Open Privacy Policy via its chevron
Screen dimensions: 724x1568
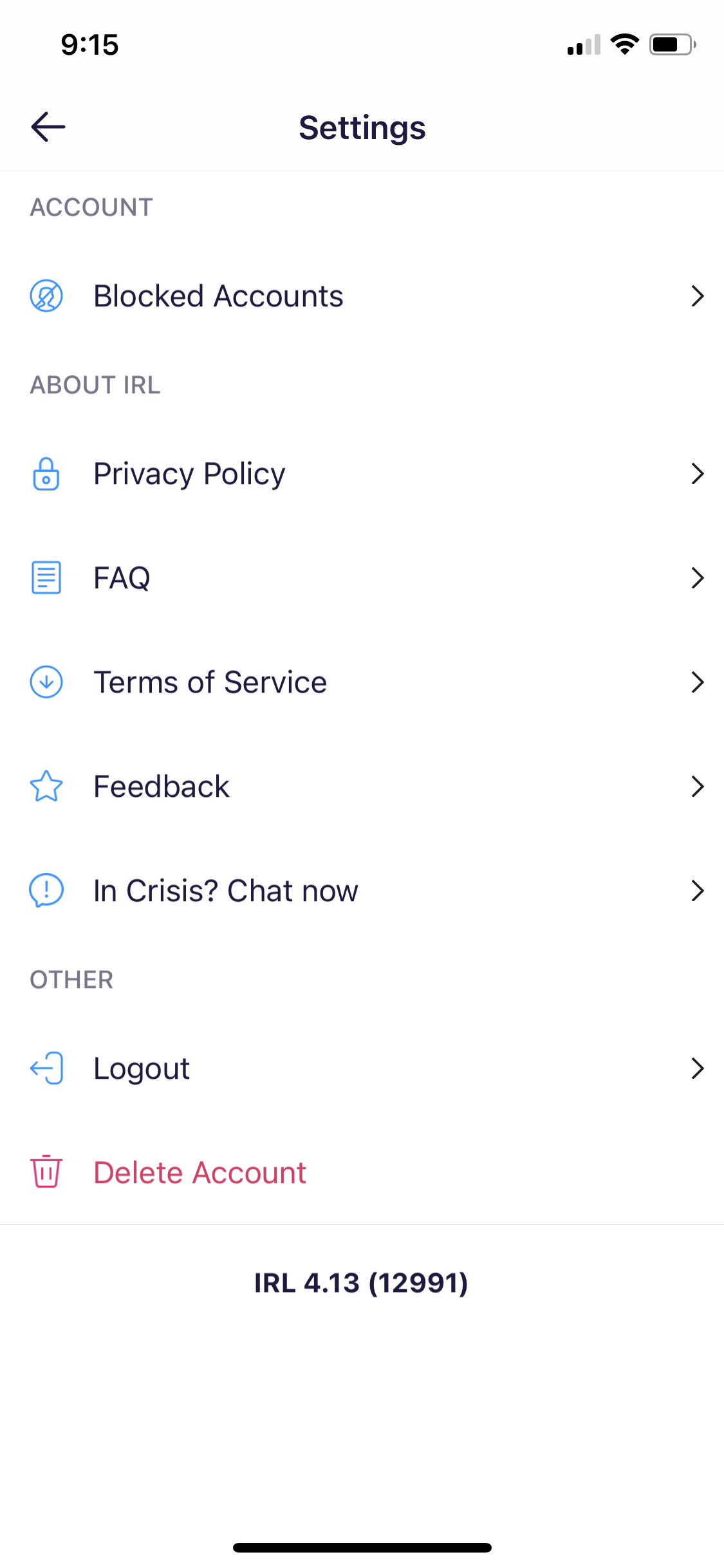pyautogui.click(x=698, y=474)
